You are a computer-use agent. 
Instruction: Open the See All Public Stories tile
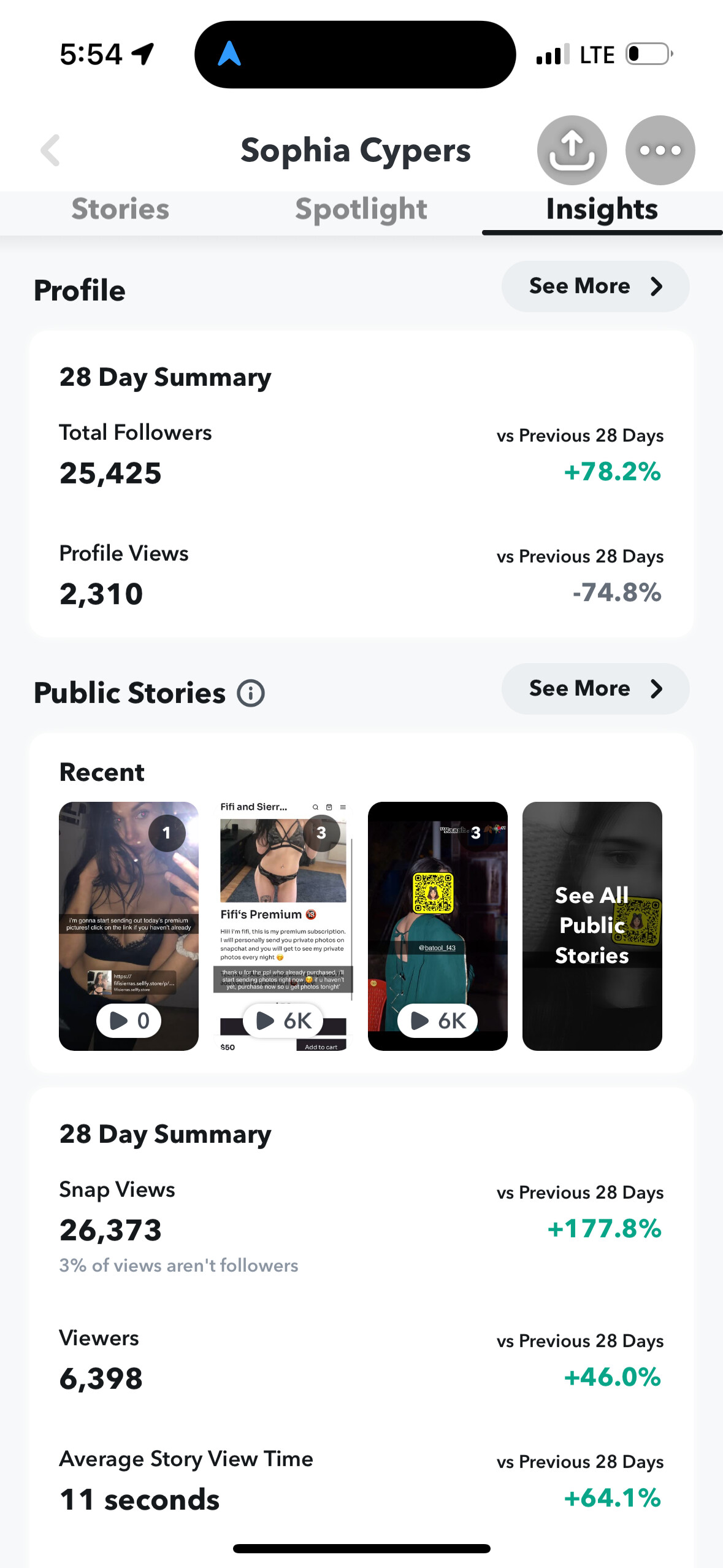coord(592,926)
